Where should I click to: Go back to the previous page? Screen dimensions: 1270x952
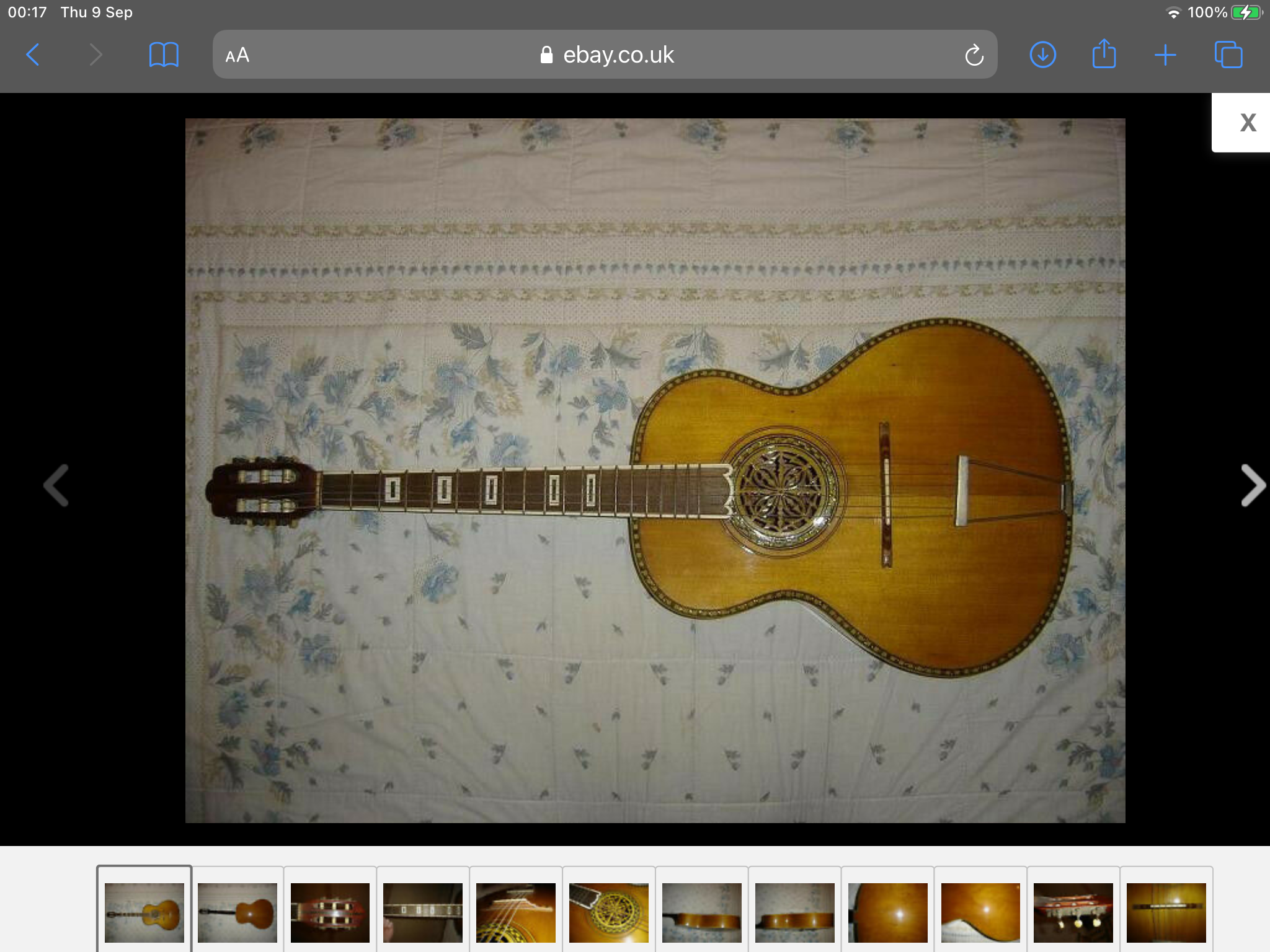(x=33, y=55)
